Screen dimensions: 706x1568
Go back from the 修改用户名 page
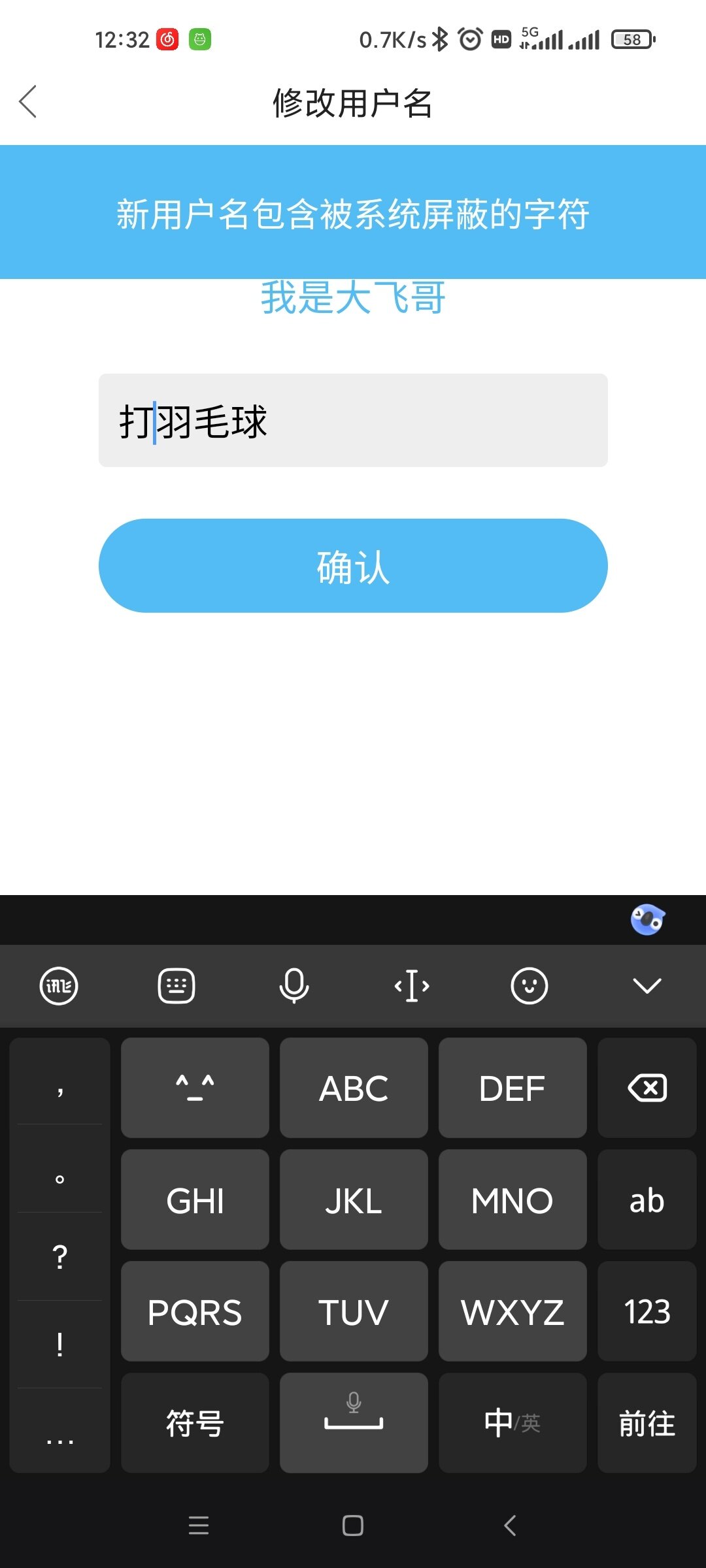[28, 102]
